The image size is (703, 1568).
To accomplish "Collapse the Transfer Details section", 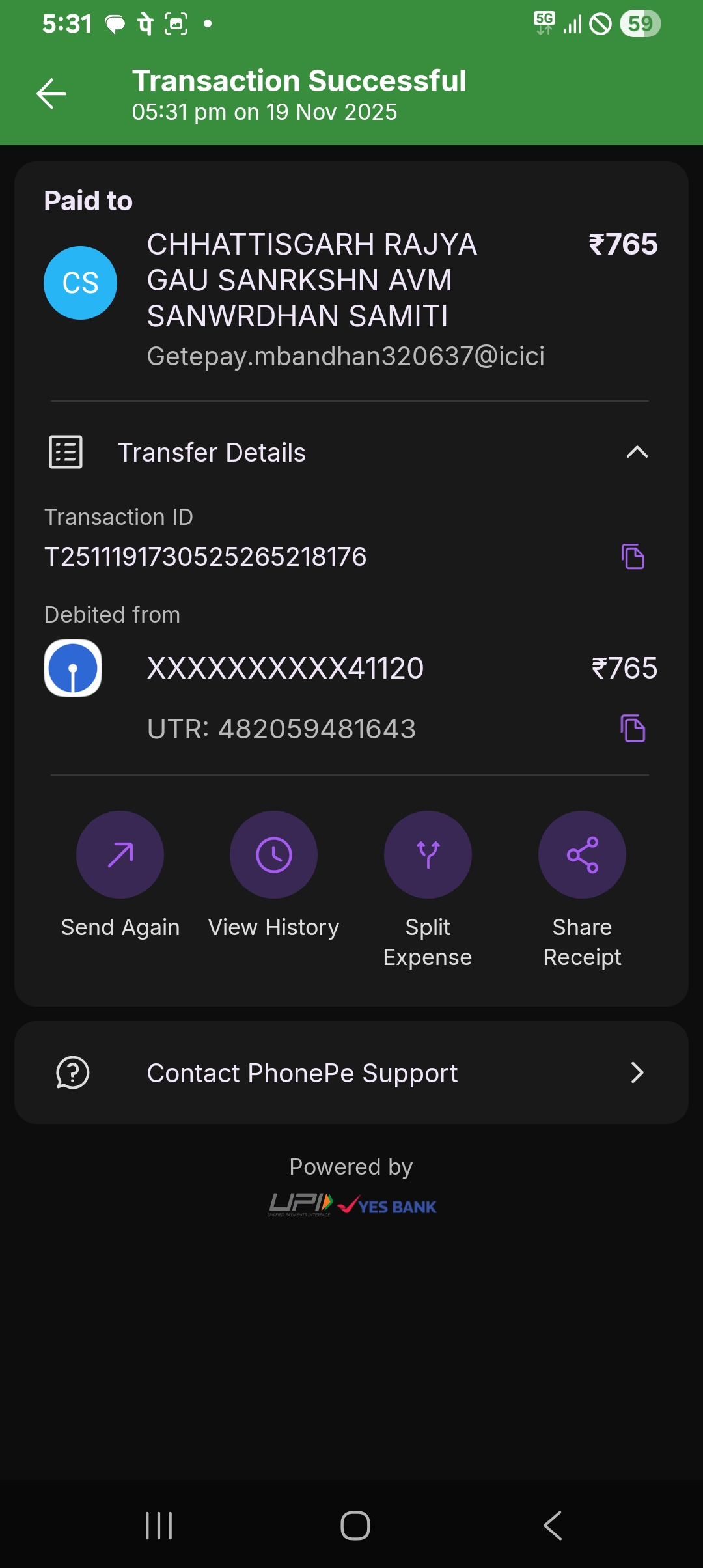I will (637, 452).
